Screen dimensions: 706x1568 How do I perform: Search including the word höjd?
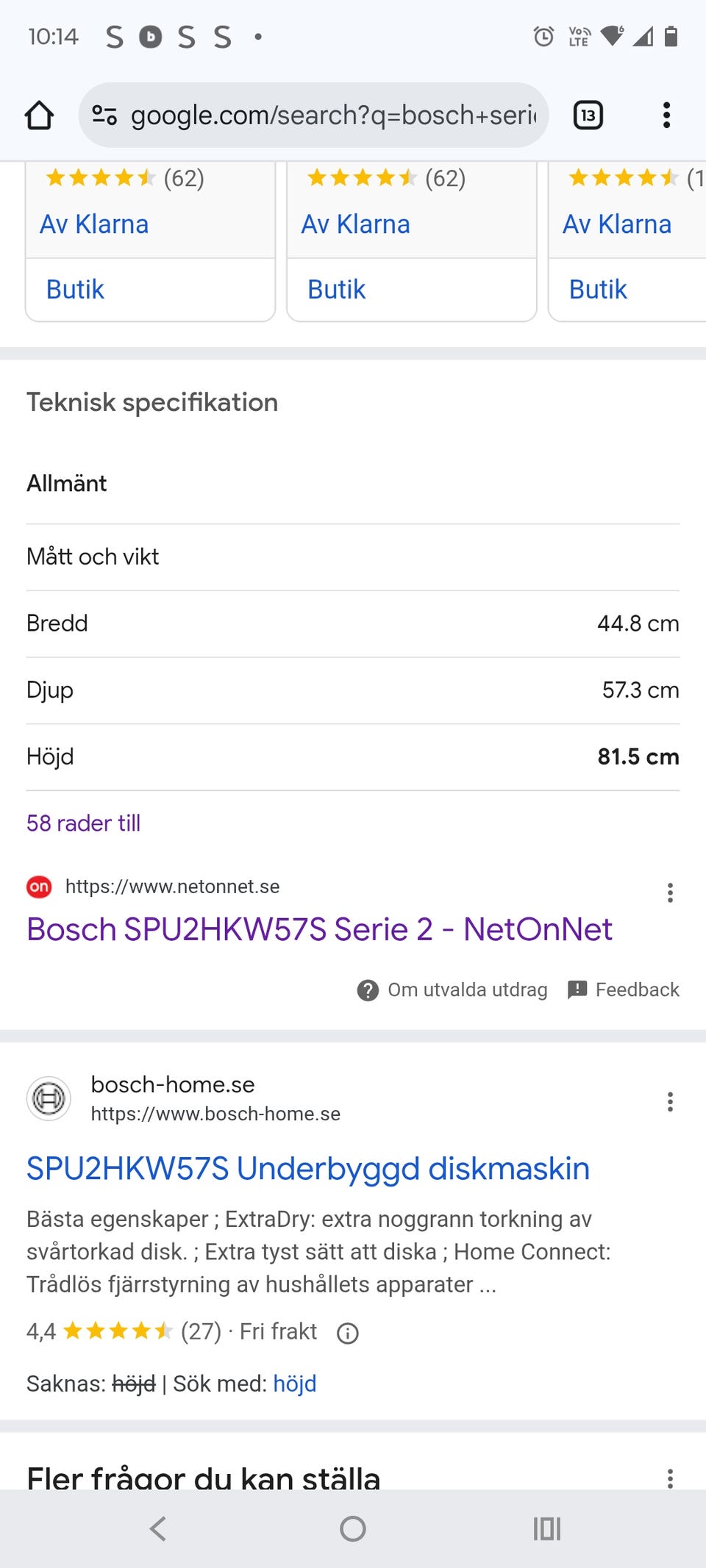(294, 1383)
